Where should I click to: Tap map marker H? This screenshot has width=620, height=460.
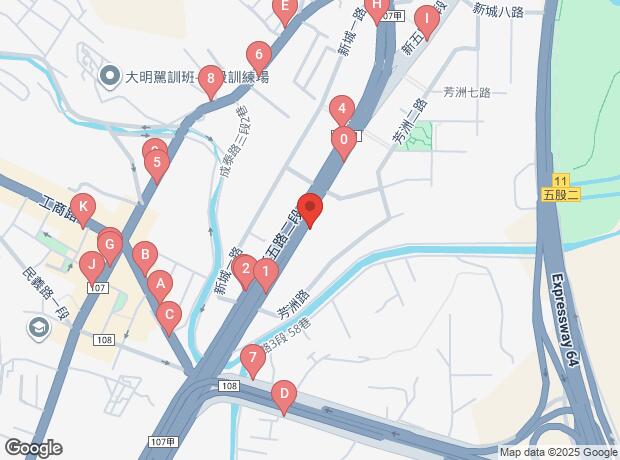376,8
